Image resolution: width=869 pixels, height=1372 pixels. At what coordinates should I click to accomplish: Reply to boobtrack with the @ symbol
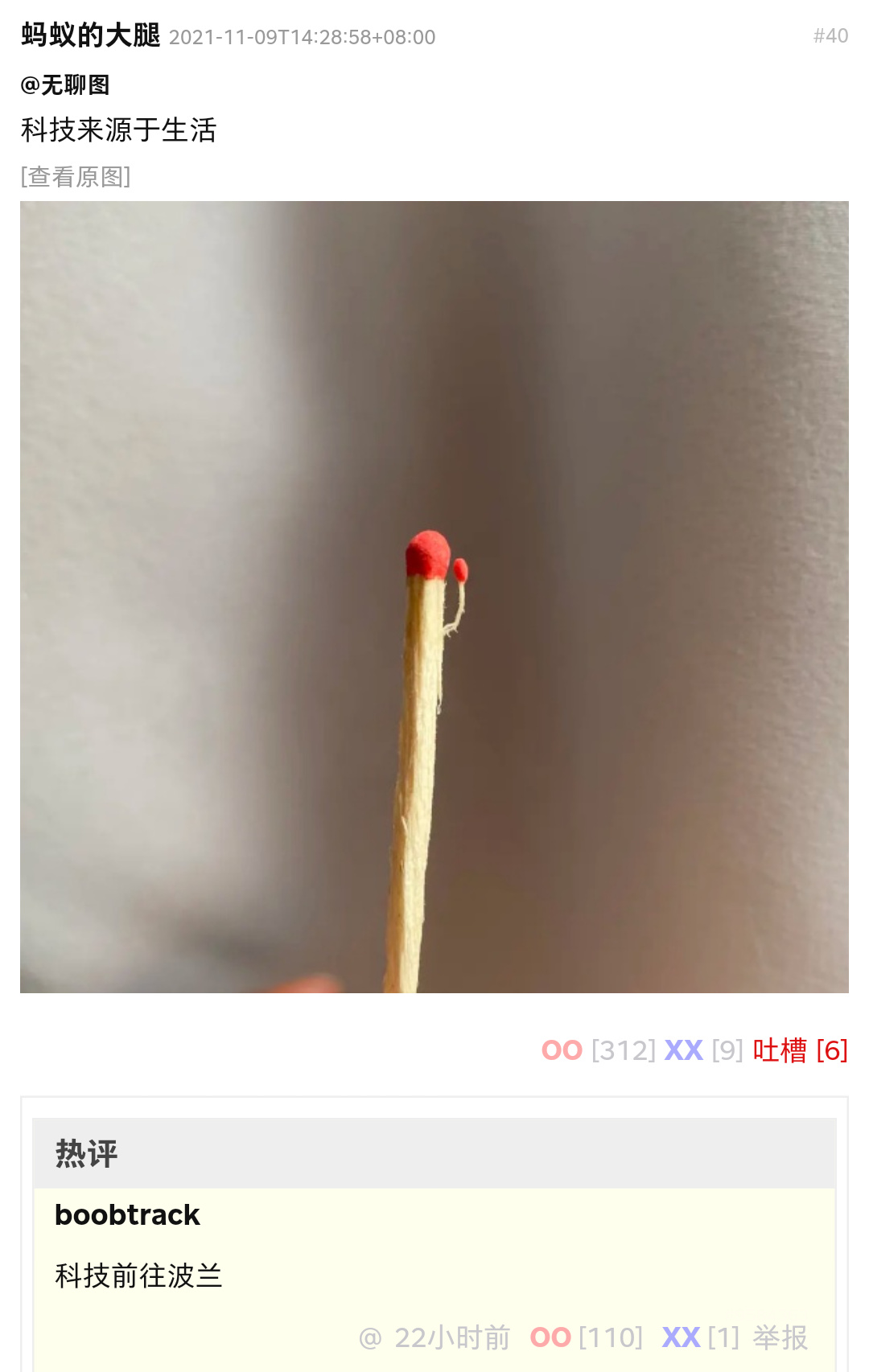pyautogui.click(x=370, y=1338)
